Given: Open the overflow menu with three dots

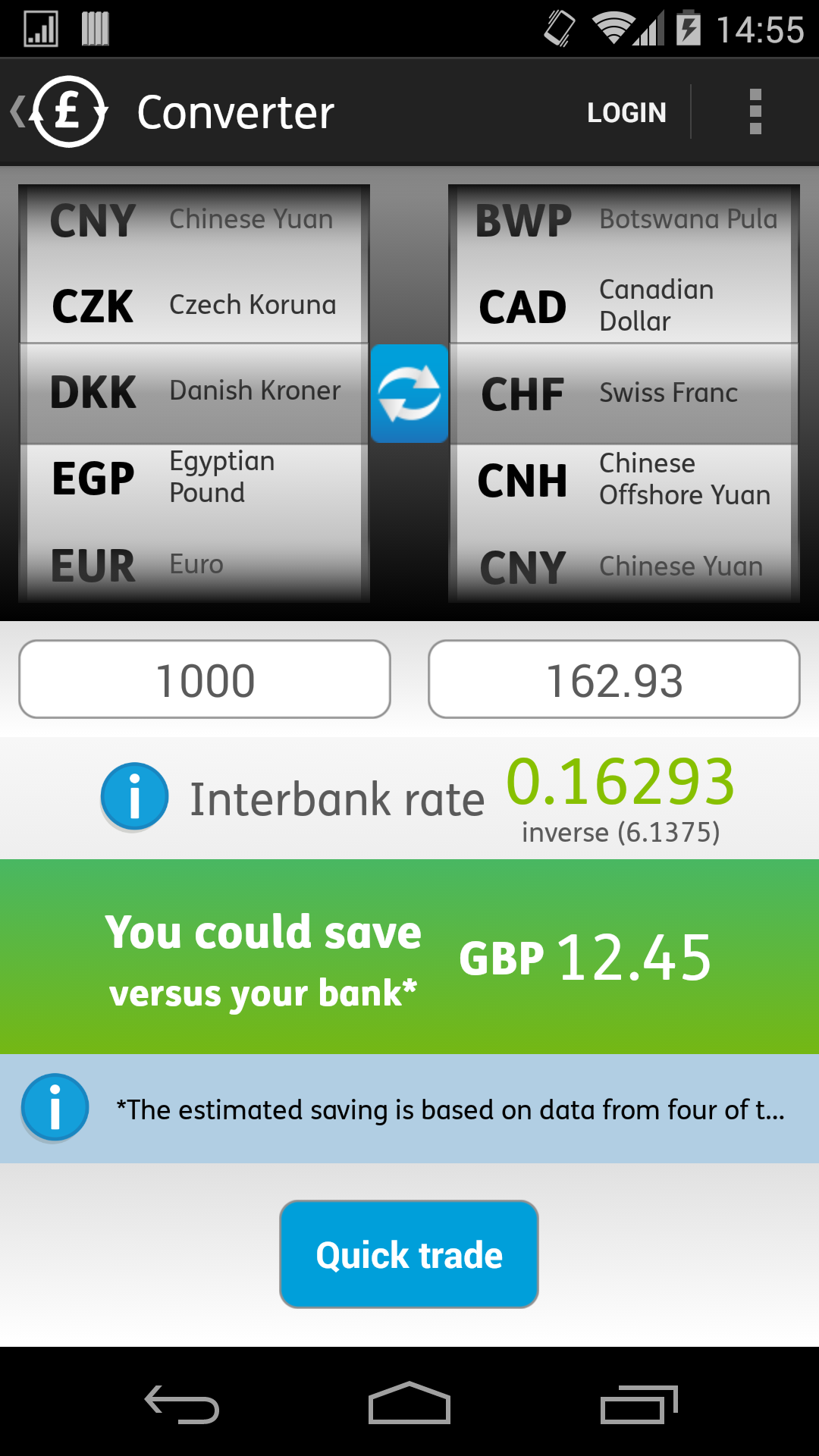Looking at the screenshot, I should tap(755, 112).
